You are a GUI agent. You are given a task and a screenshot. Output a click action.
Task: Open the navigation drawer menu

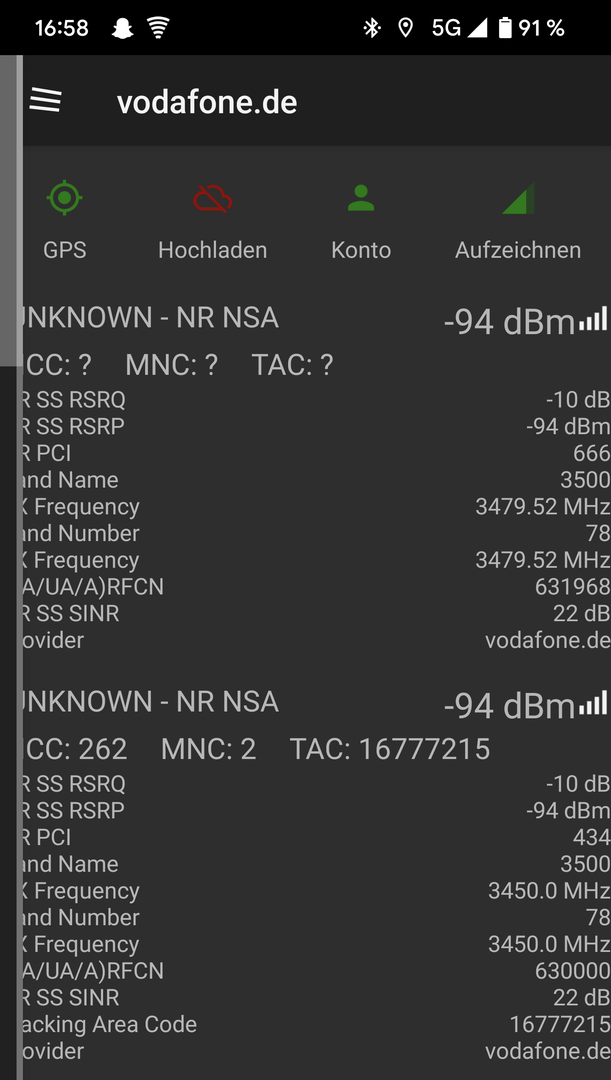[x=46, y=101]
